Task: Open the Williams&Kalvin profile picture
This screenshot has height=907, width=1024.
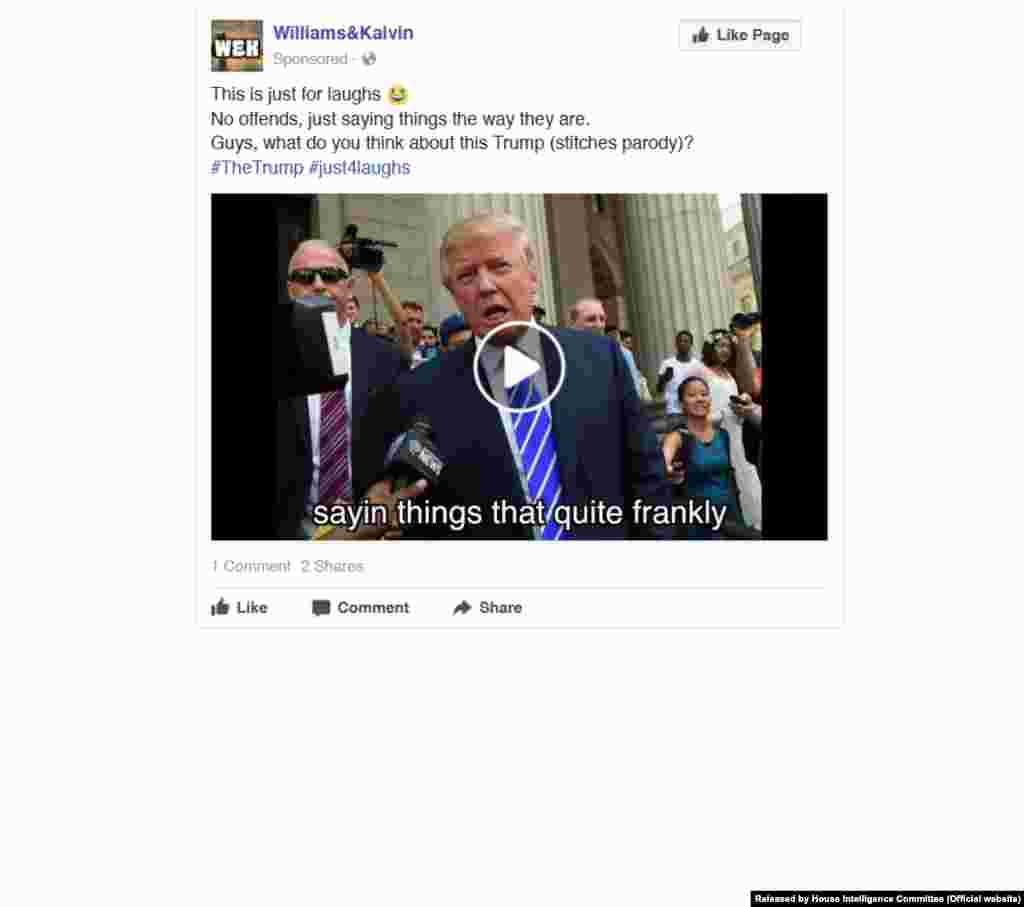Action: (x=237, y=46)
